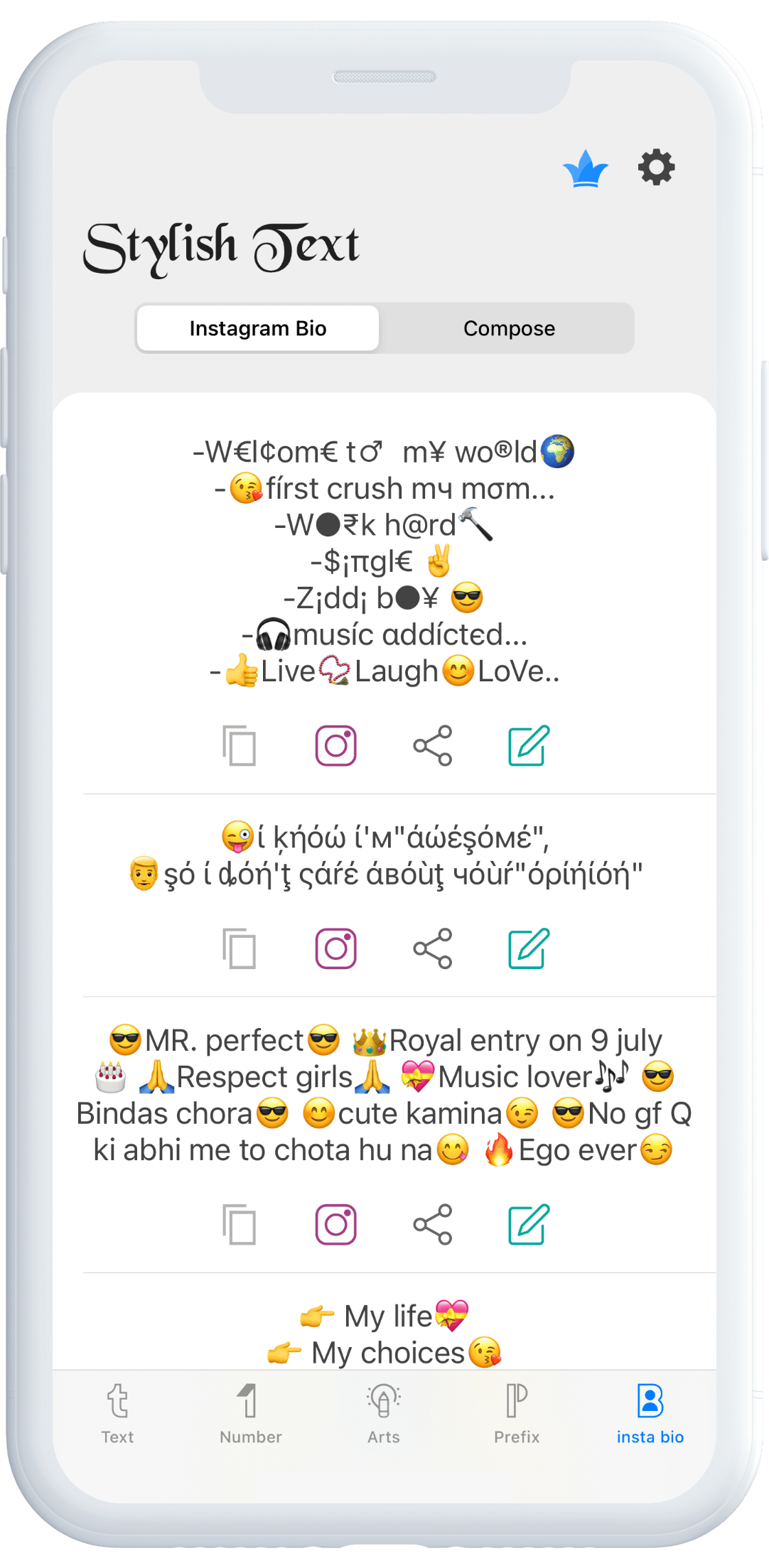Select the Instagram Bio tab
Viewport: 769px width, 1568px height.
[x=257, y=328]
